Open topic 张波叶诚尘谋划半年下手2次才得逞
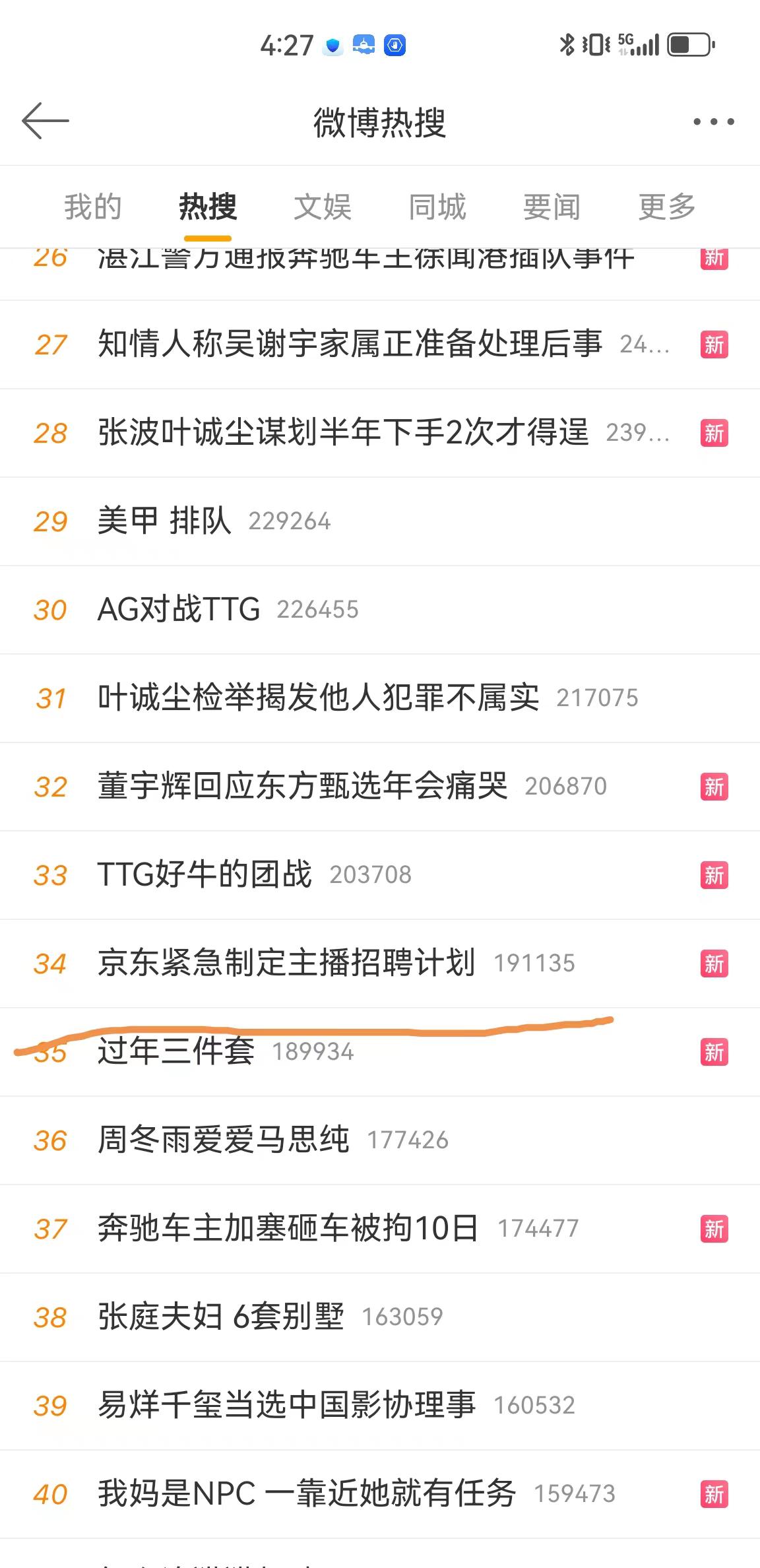This screenshot has height=1568, width=760. [x=343, y=433]
